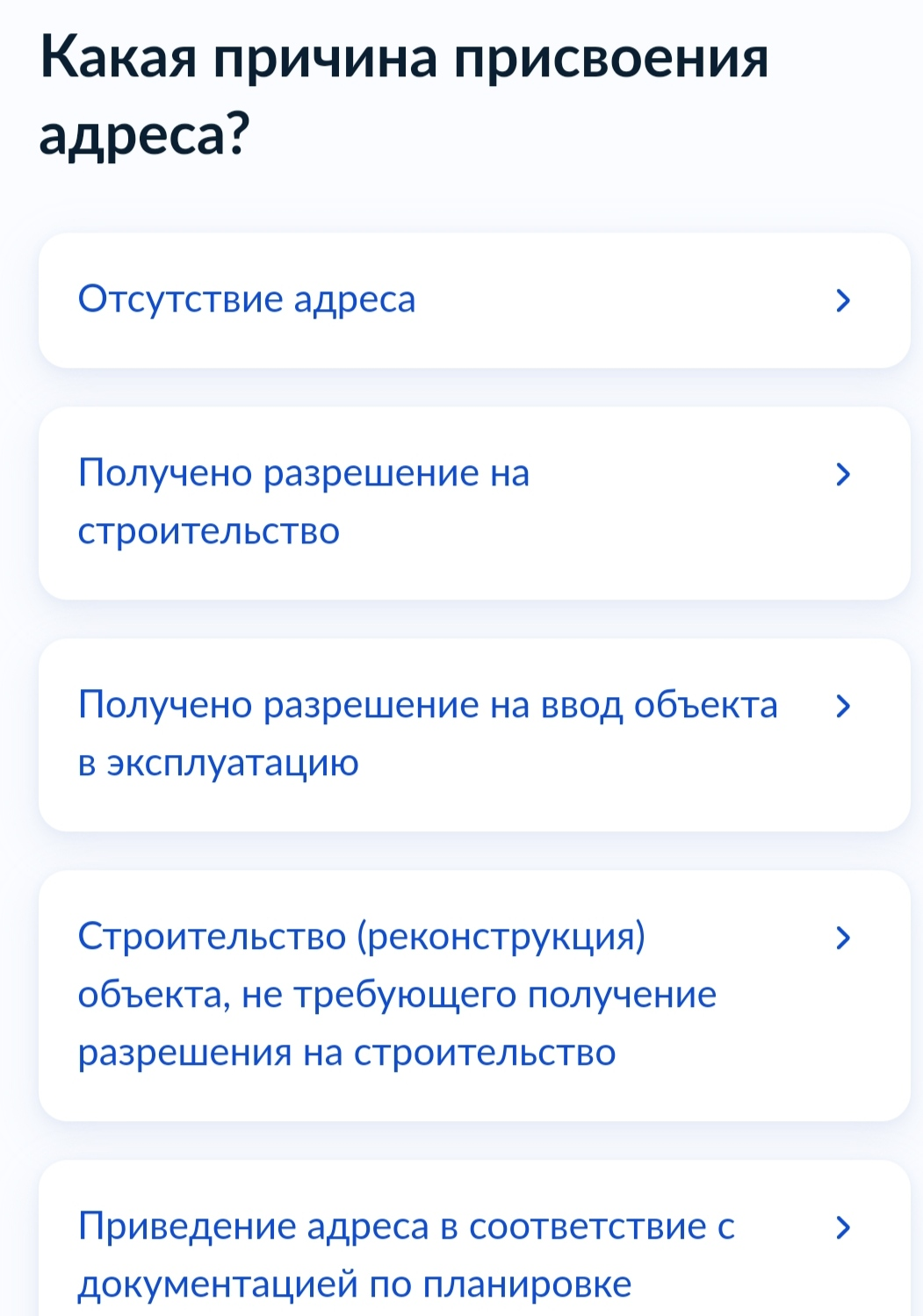Select 'Отсутствие адреса' option
Image resolution: width=923 pixels, height=1316 pixels.
point(474,300)
